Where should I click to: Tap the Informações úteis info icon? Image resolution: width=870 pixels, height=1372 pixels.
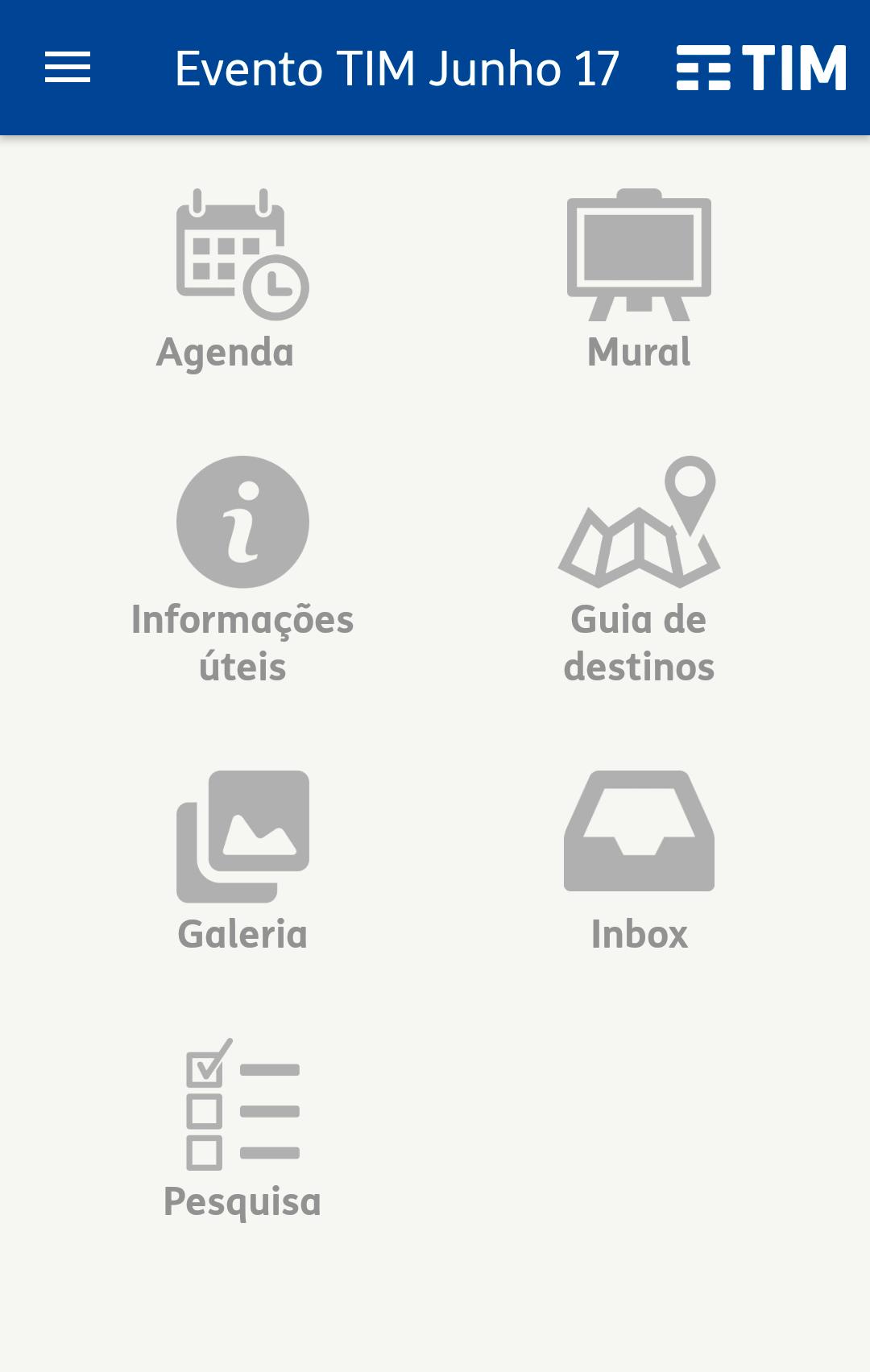(242, 521)
